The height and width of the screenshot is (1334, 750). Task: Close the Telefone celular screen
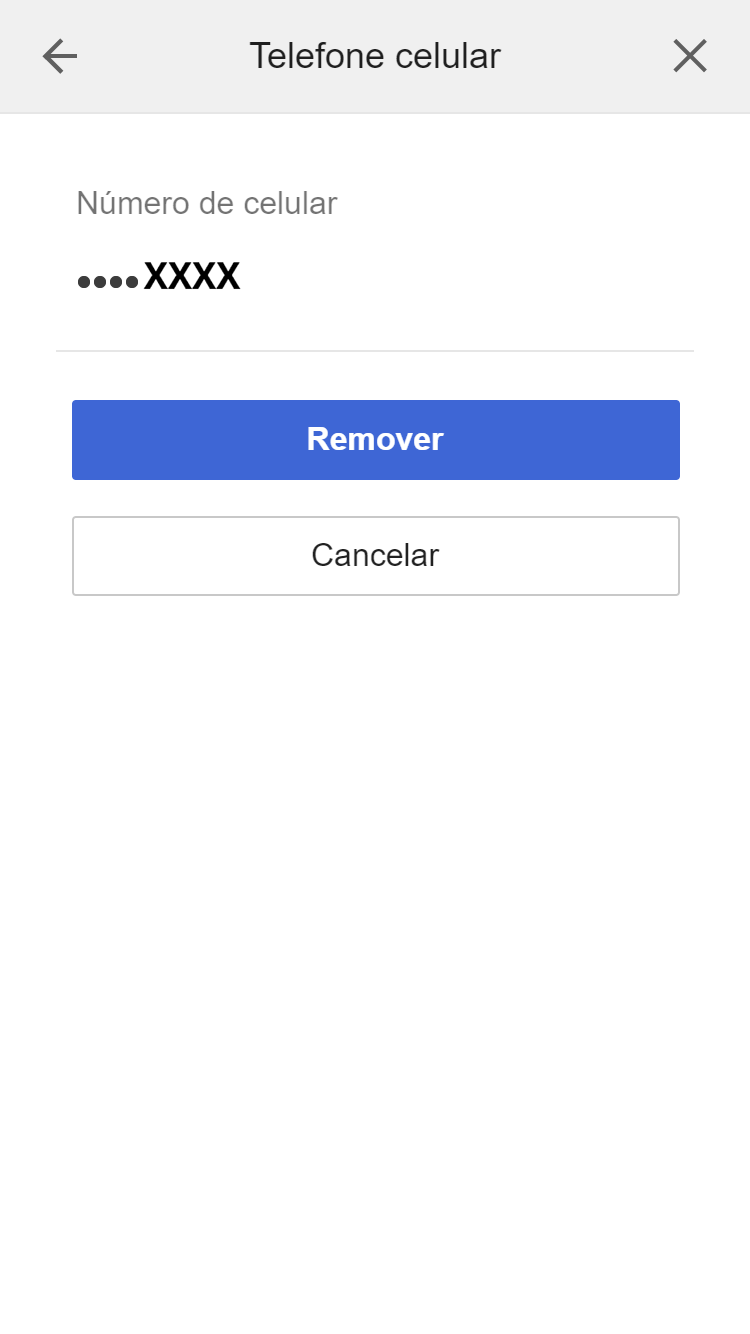pyautogui.click(x=690, y=57)
